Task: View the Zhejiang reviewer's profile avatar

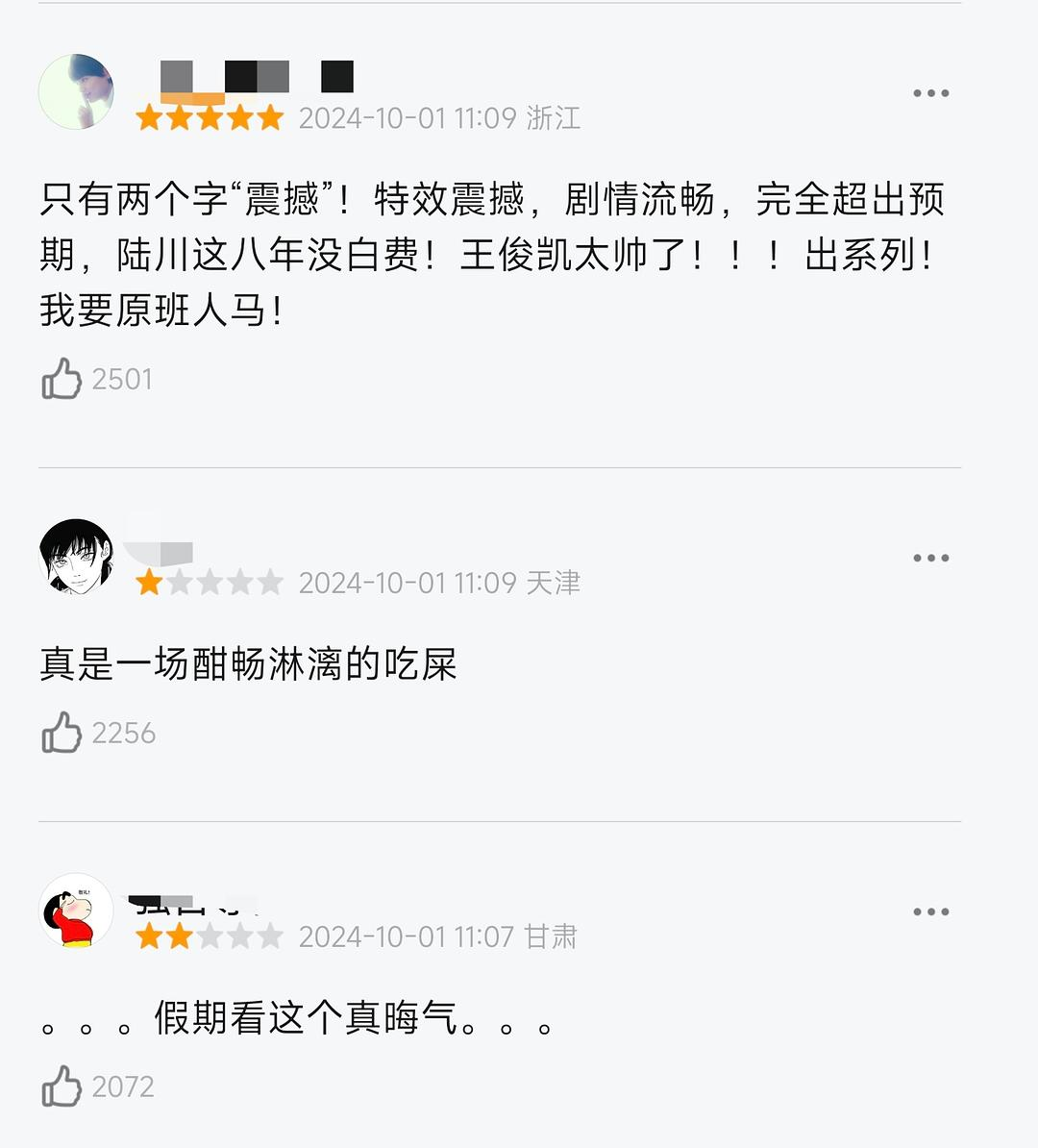Action: (76, 92)
